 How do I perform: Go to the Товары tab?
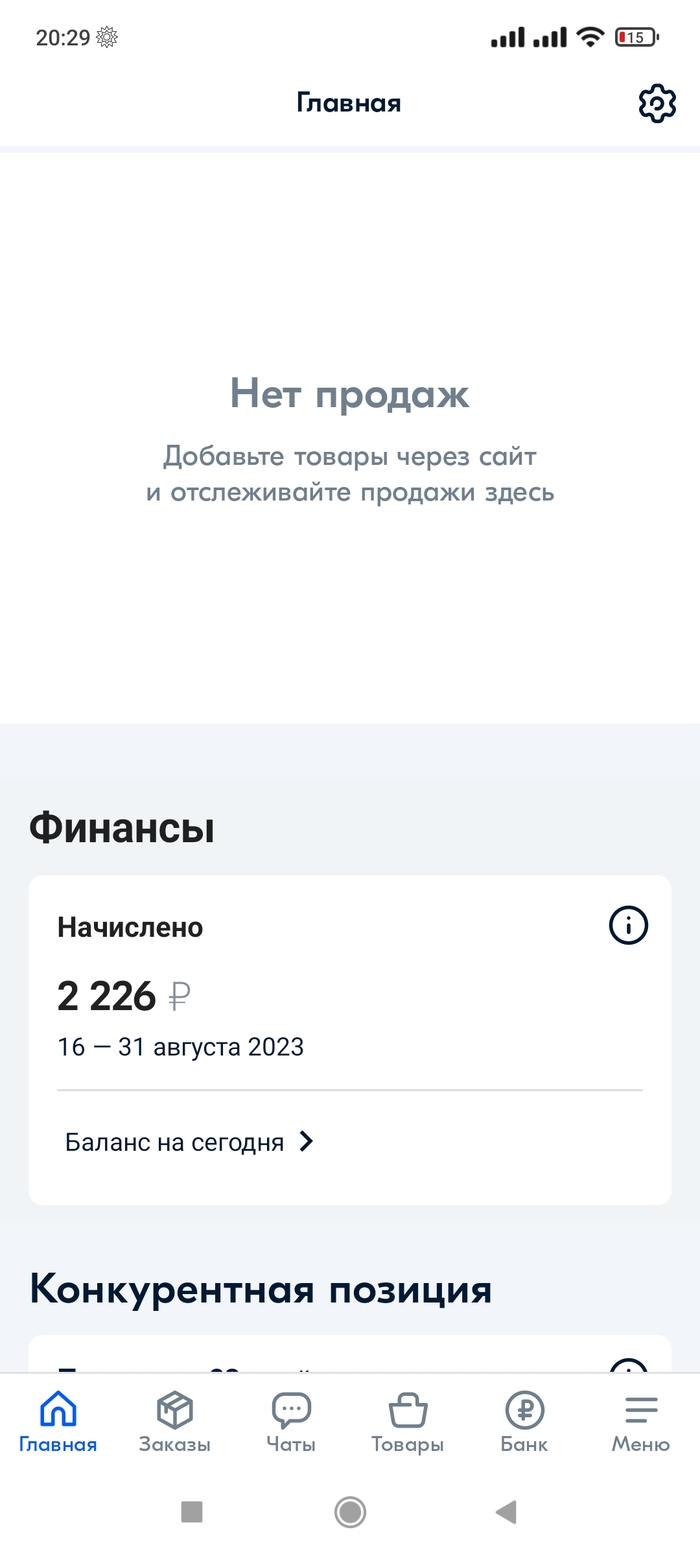(x=407, y=1422)
